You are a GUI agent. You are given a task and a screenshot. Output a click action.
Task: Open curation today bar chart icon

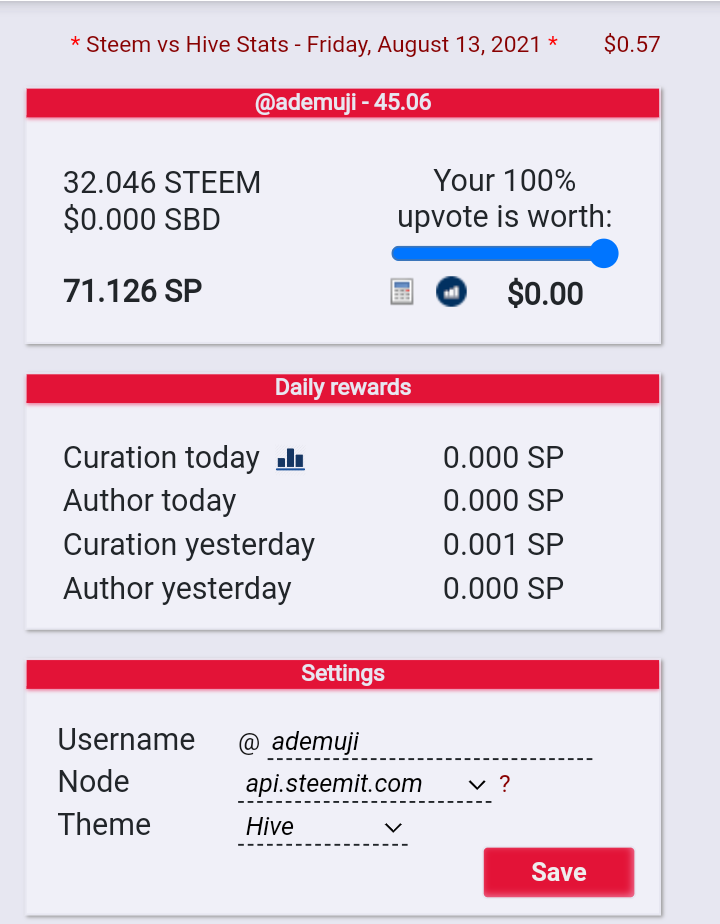point(290,459)
